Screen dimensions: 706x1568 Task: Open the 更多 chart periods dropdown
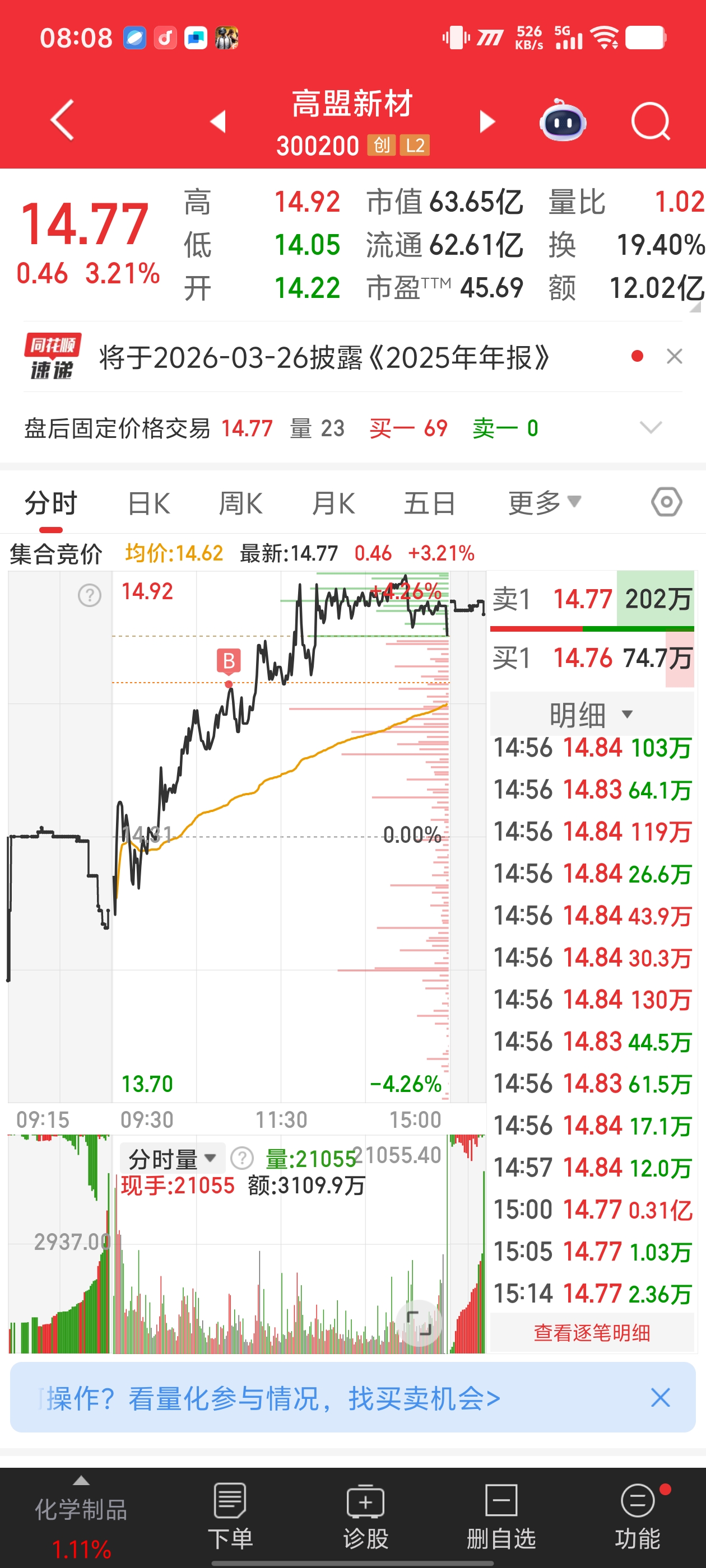coord(544,503)
